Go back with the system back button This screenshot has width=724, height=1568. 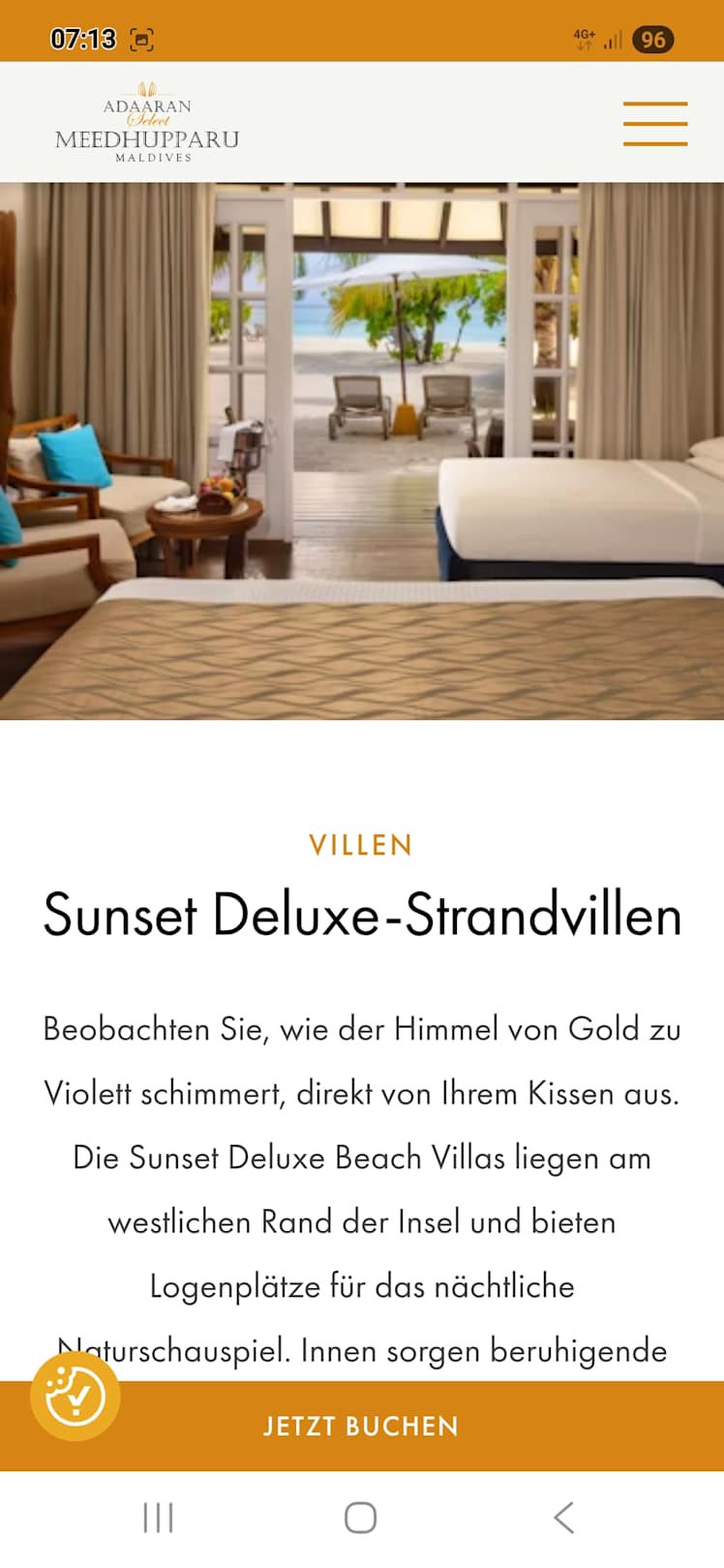tap(564, 1517)
